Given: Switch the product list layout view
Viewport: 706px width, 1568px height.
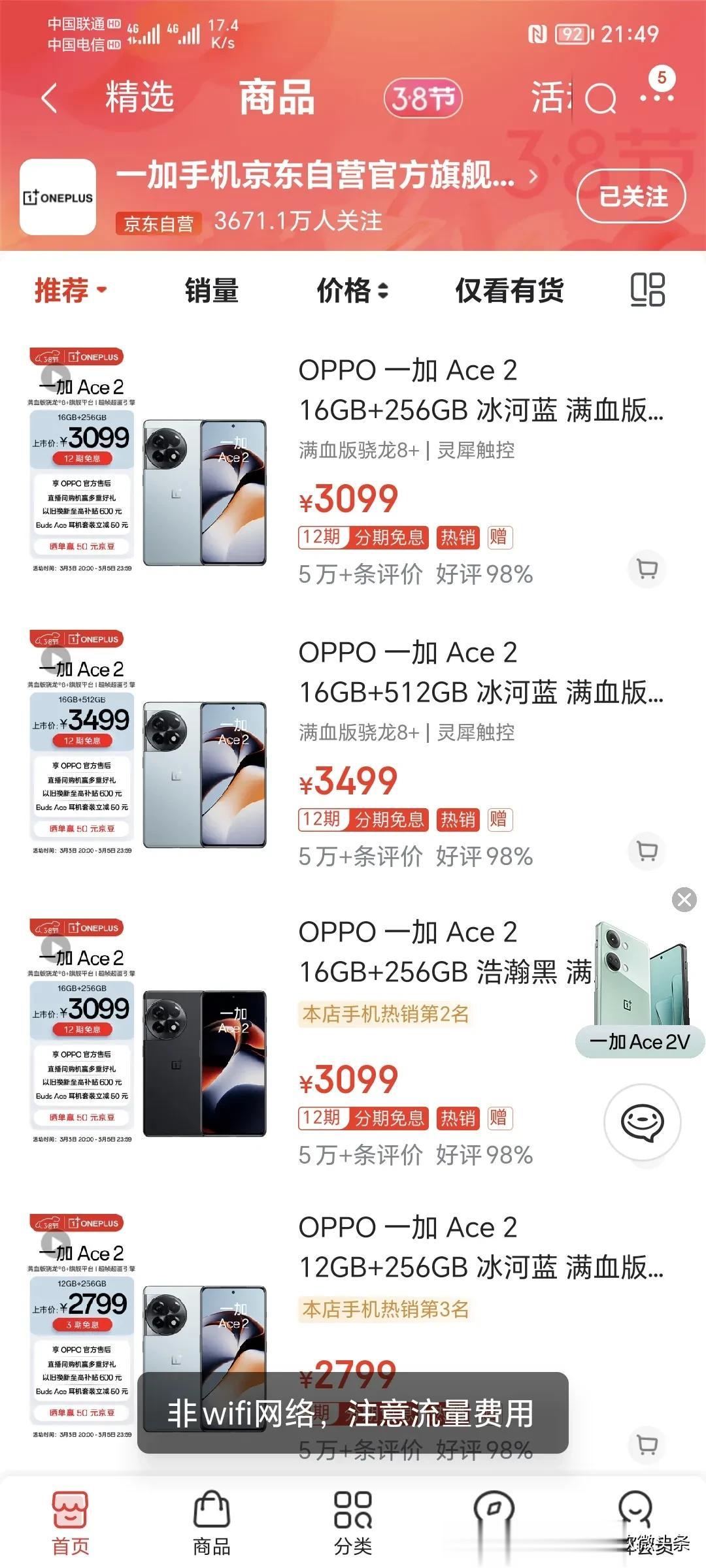Looking at the screenshot, I should click(x=647, y=289).
